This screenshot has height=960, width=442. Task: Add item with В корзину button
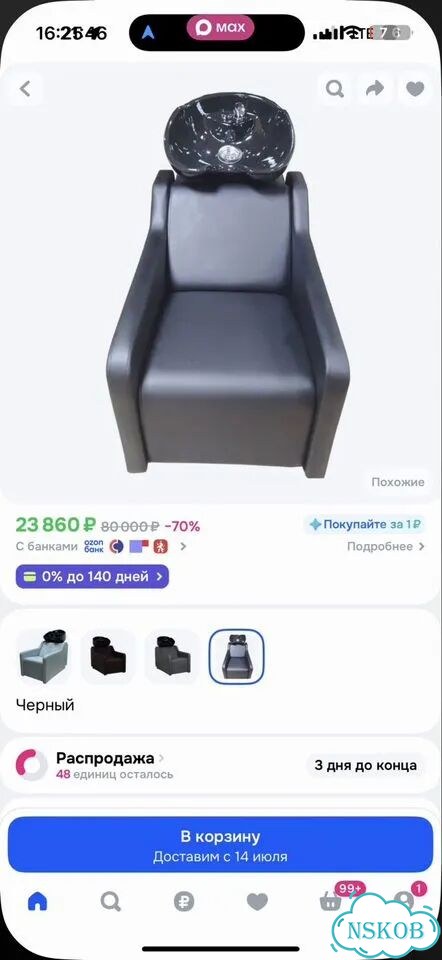(x=220, y=844)
